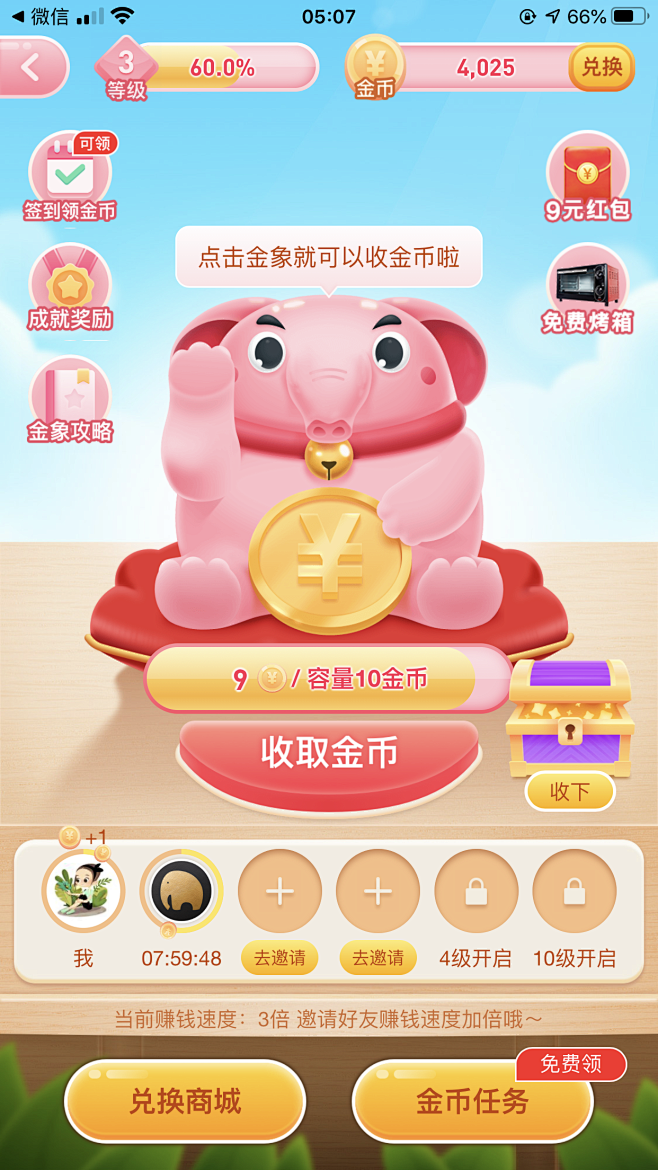This screenshot has width=658, height=1170.
Task: Tap the first 去邀请 invite button
Action: (280, 957)
